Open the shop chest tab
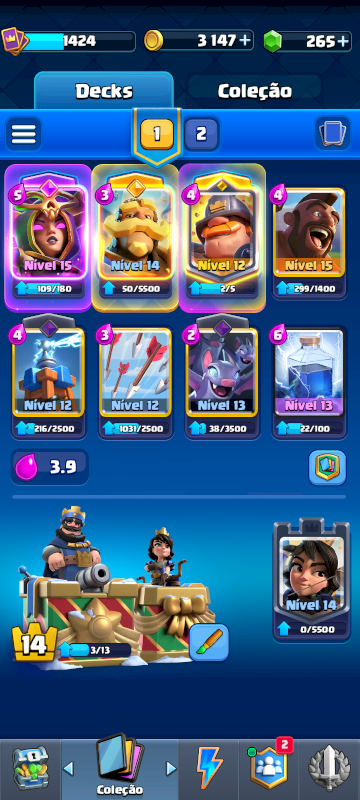The width and height of the screenshot is (360, 800). [x=30, y=768]
